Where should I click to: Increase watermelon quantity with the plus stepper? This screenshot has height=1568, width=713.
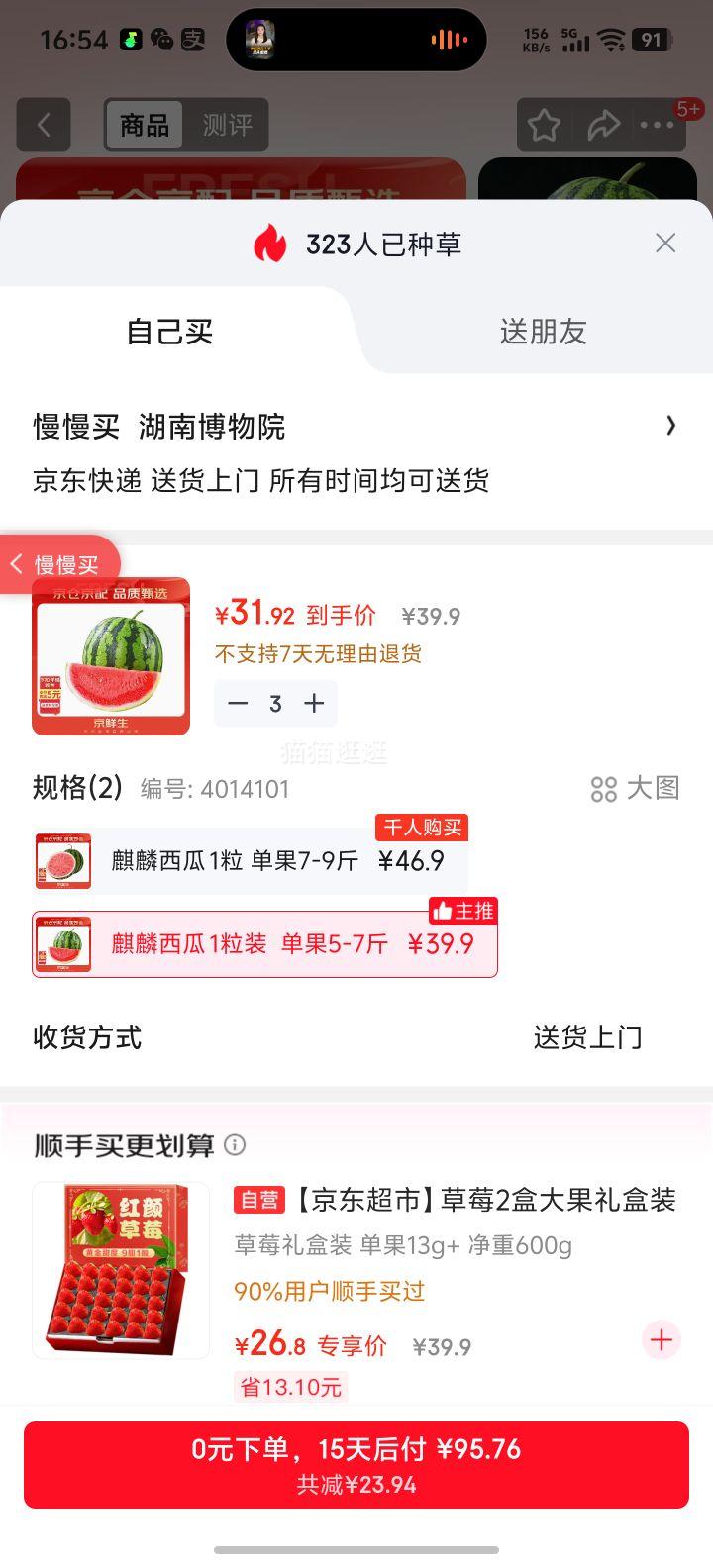point(314,703)
